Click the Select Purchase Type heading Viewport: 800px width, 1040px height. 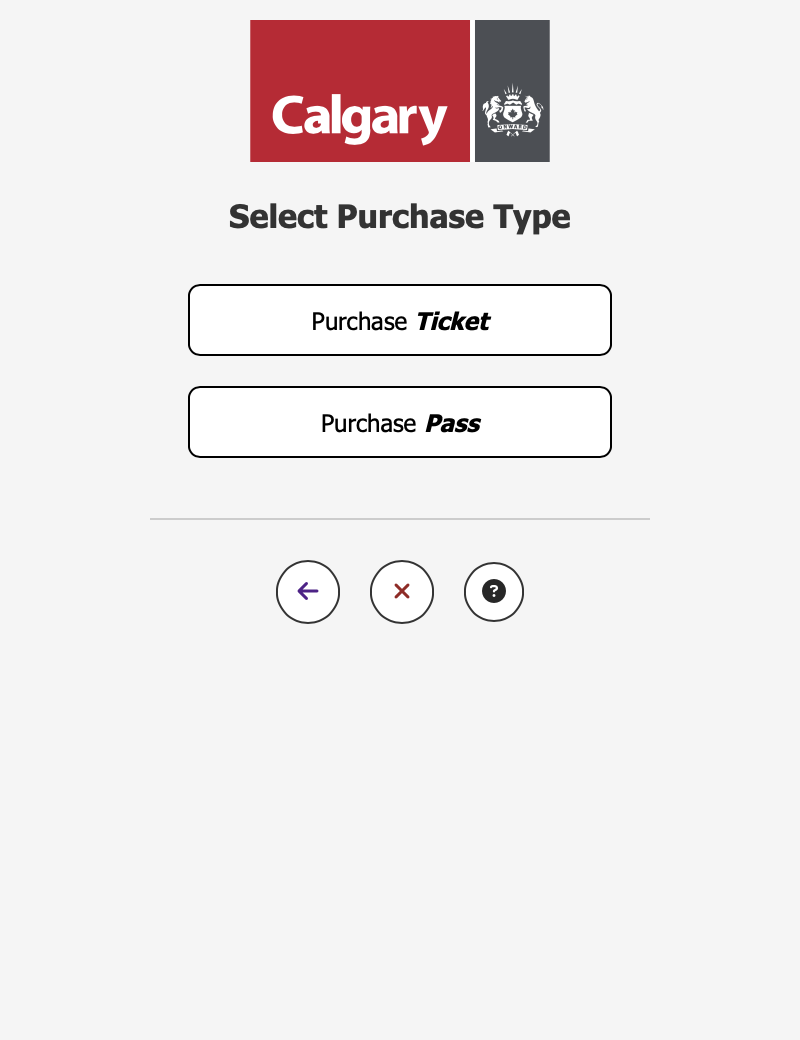tap(400, 216)
